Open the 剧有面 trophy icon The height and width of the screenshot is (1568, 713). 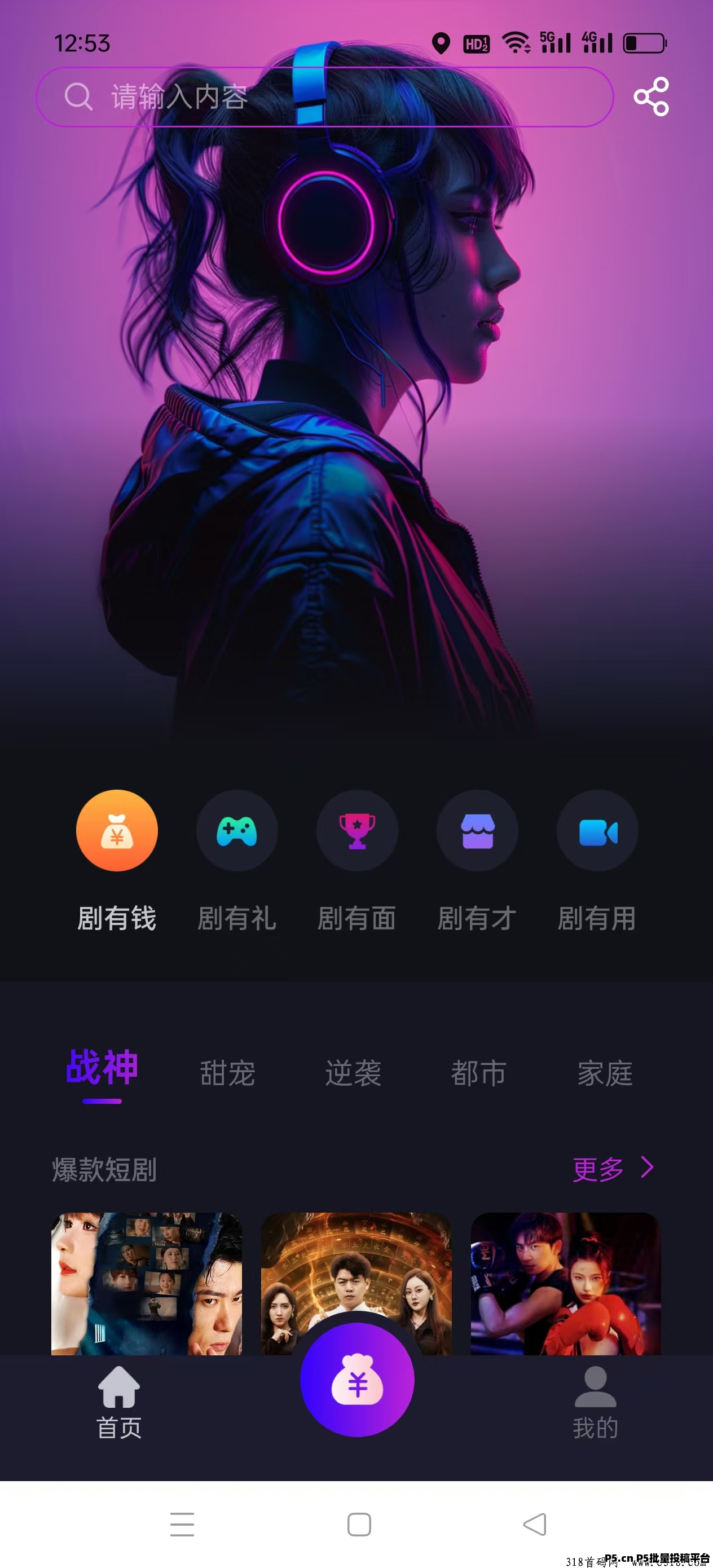(357, 830)
